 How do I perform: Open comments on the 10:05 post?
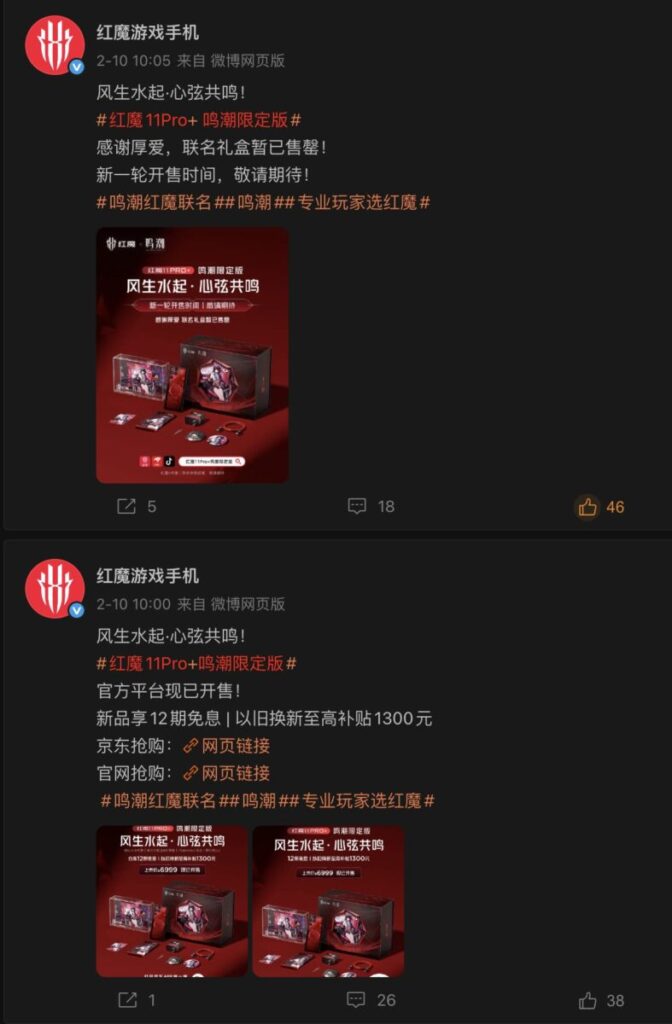tap(357, 507)
